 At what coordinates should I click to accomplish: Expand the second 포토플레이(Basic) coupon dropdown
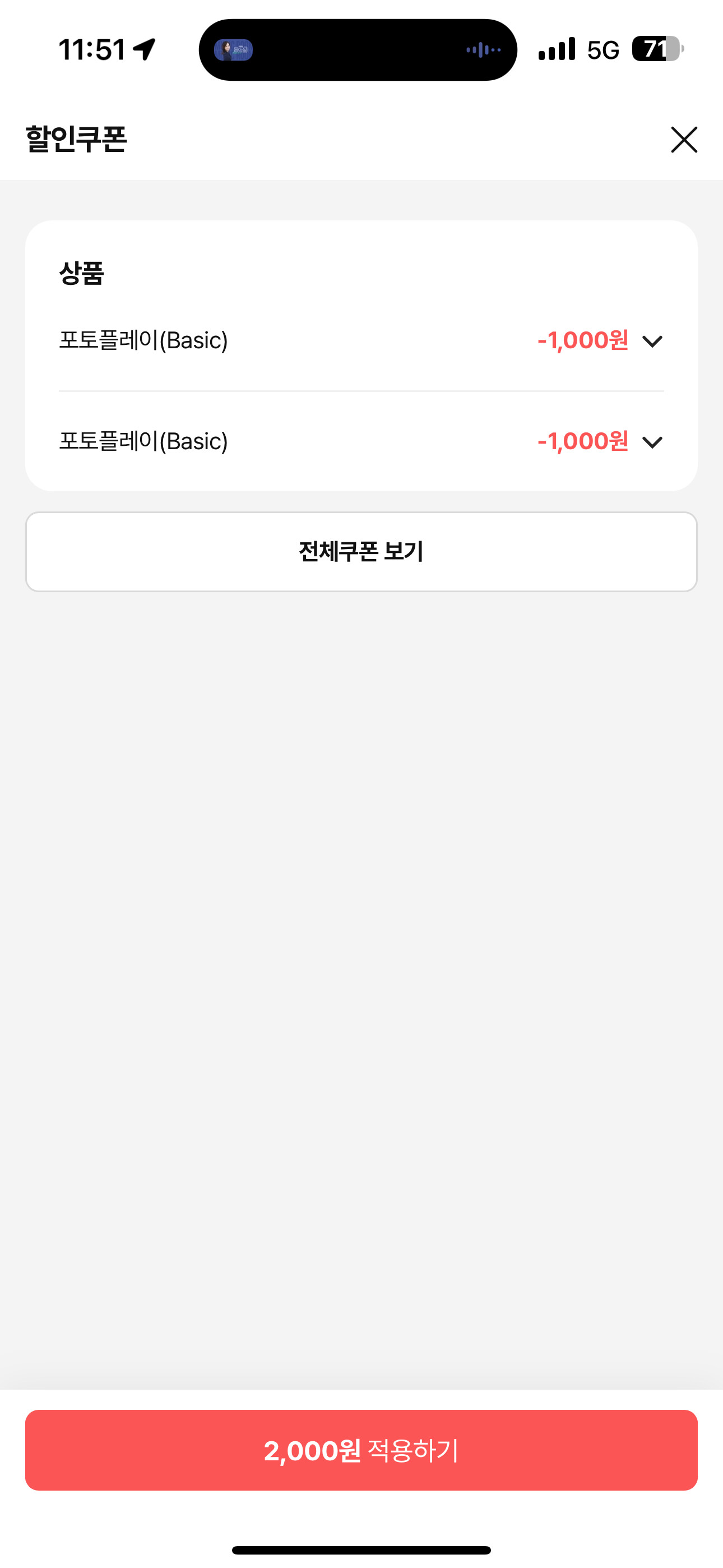(x=652, y=442)
